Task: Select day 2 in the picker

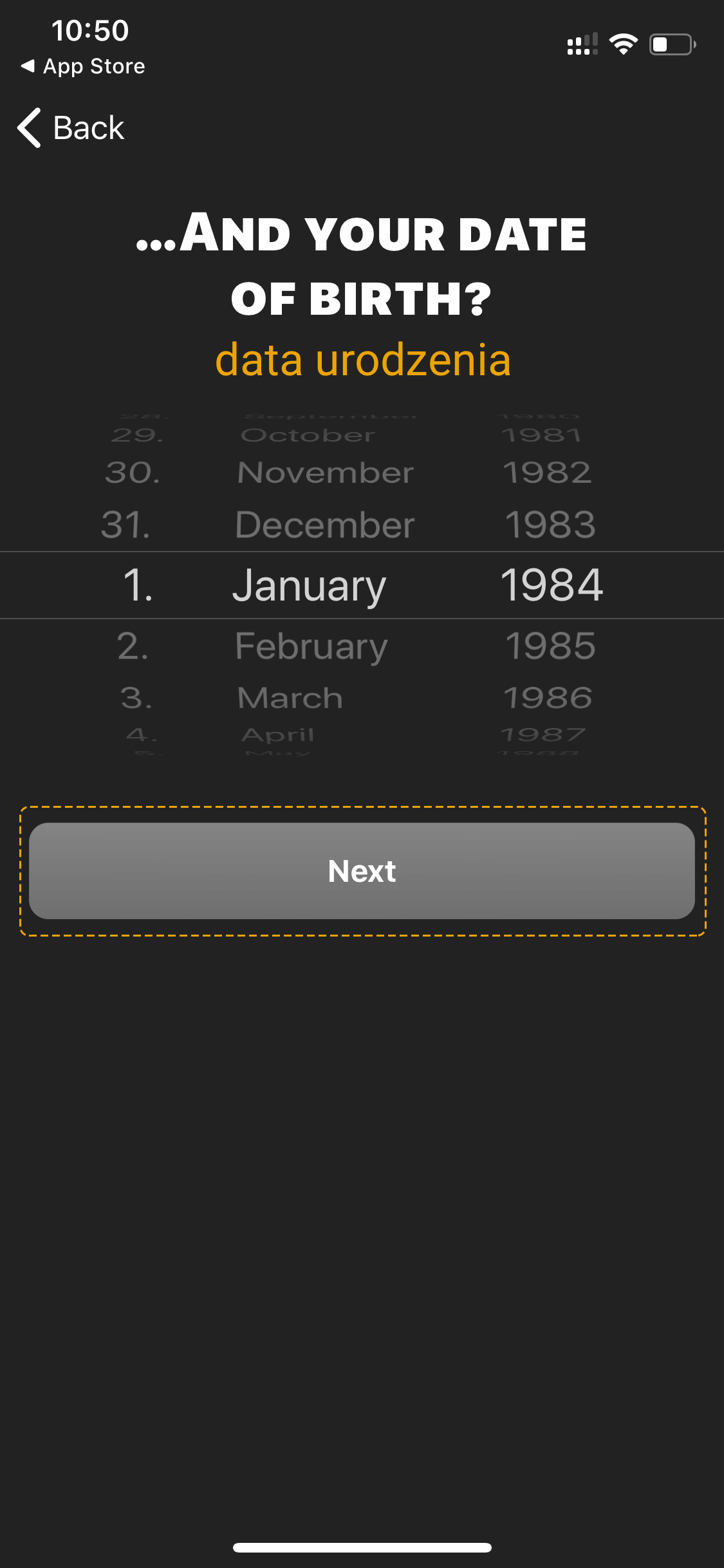Action: tap(133, 646)
